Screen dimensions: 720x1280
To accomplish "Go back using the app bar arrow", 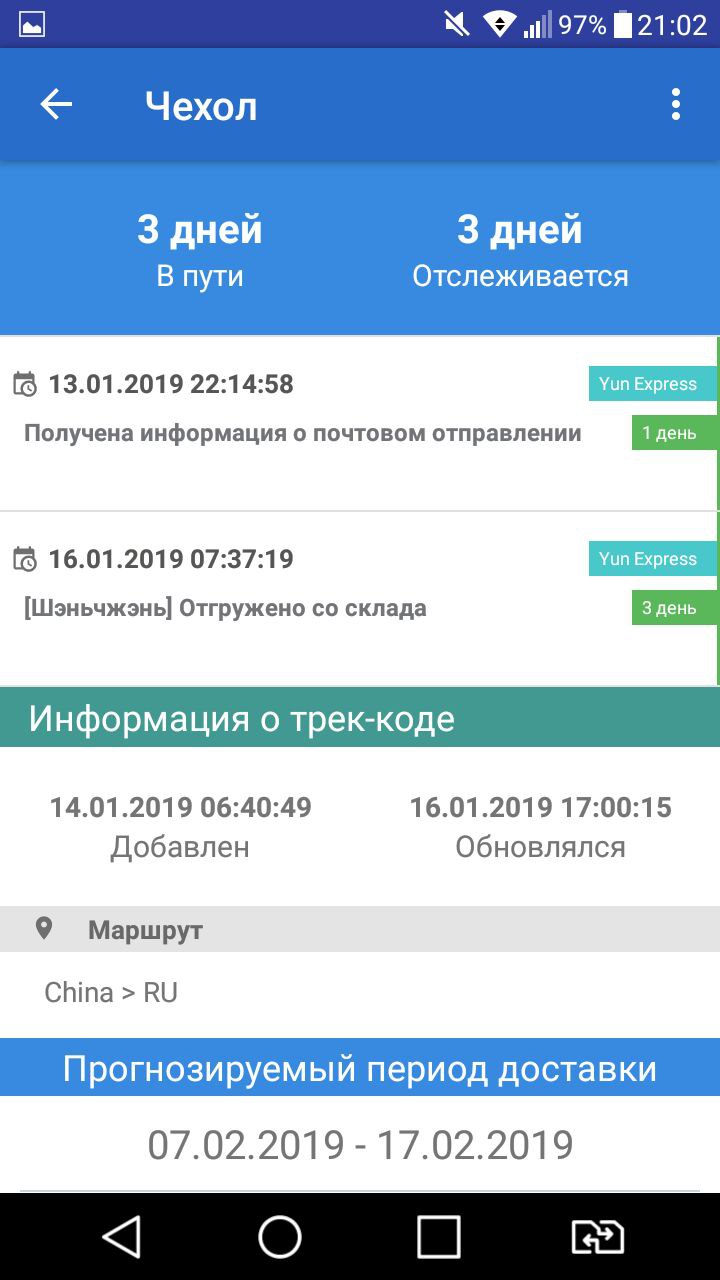I will [x=56, y=105].
